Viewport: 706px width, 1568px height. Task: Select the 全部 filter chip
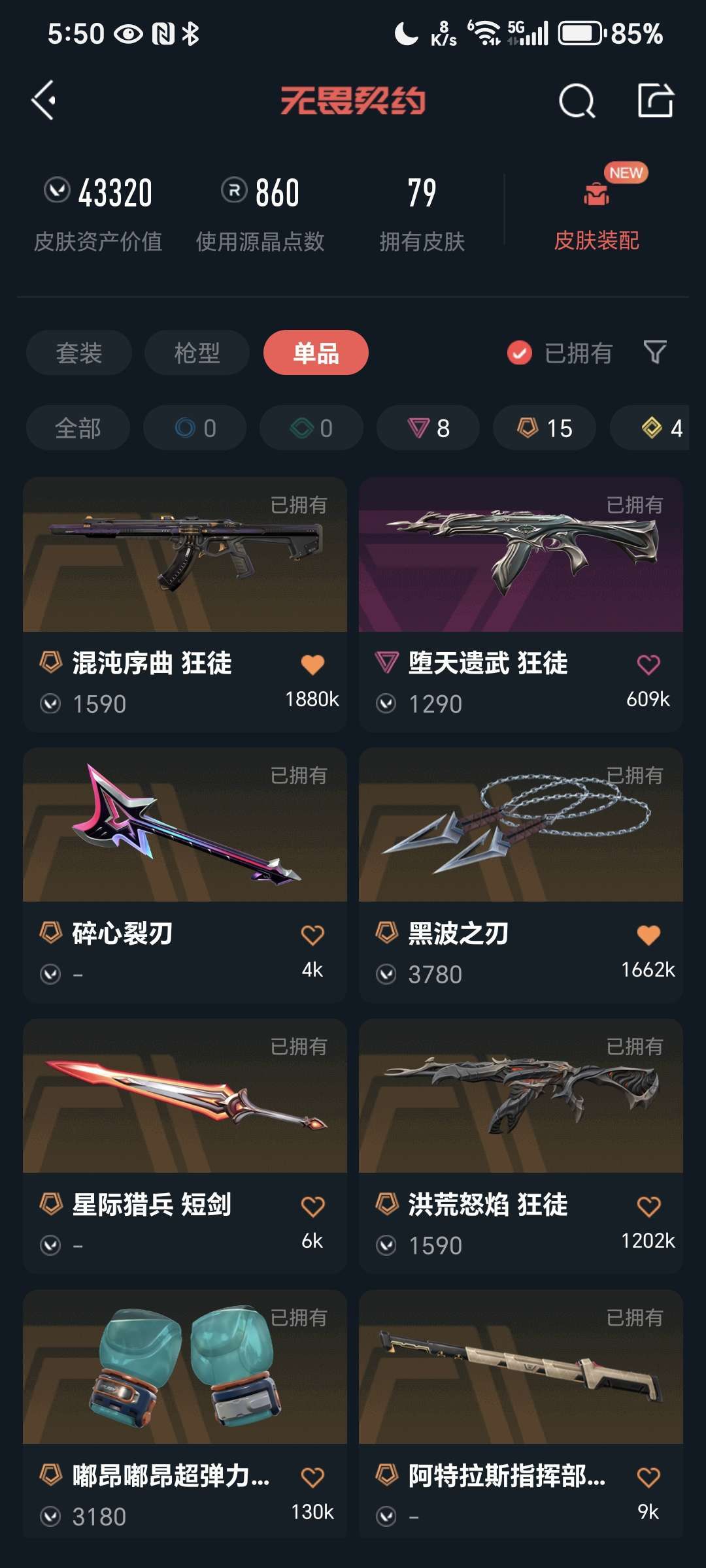pos(78,428)
